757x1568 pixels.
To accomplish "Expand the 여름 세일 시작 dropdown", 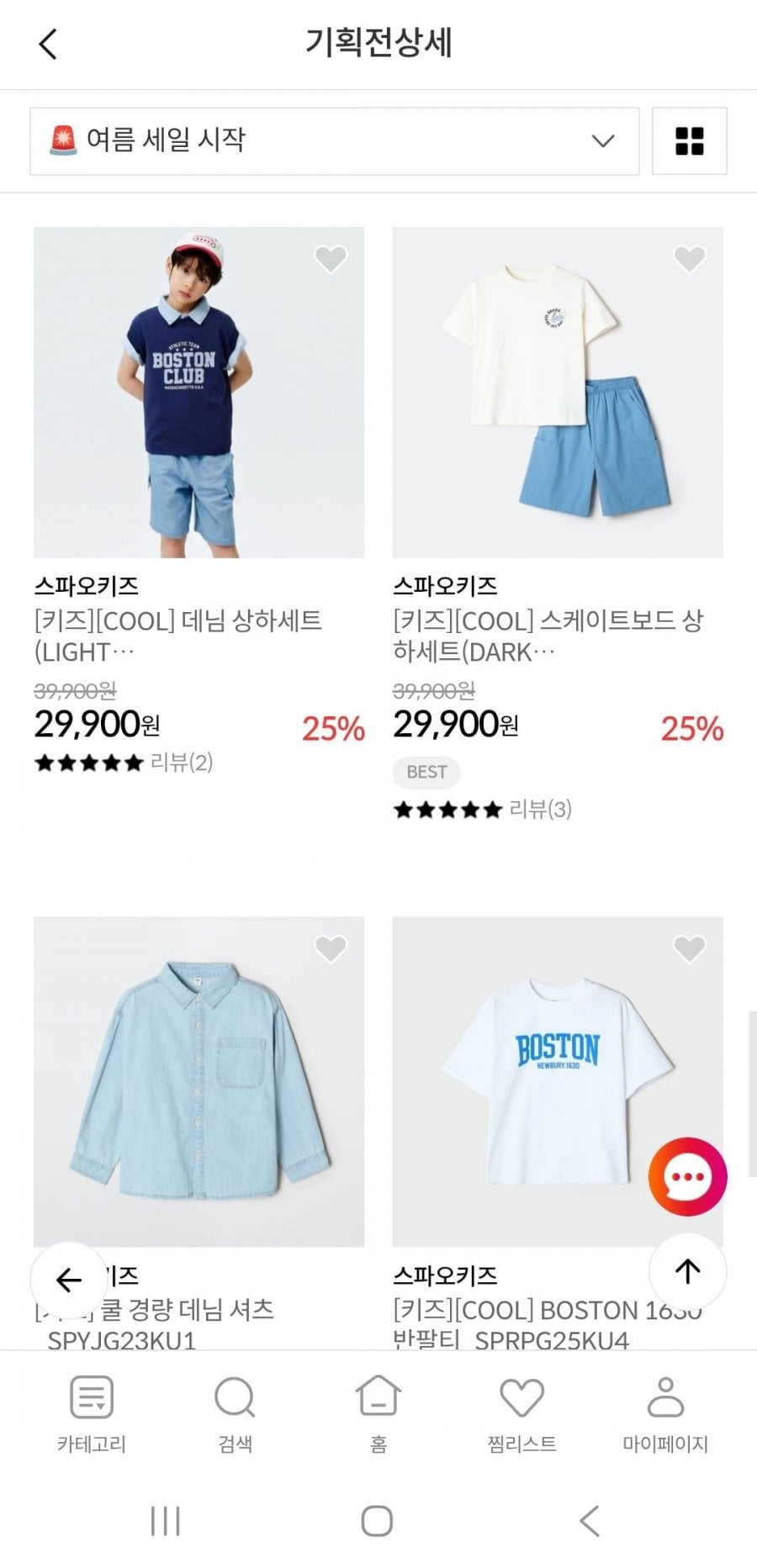I will pyautogui.click(x=335, y=141).
